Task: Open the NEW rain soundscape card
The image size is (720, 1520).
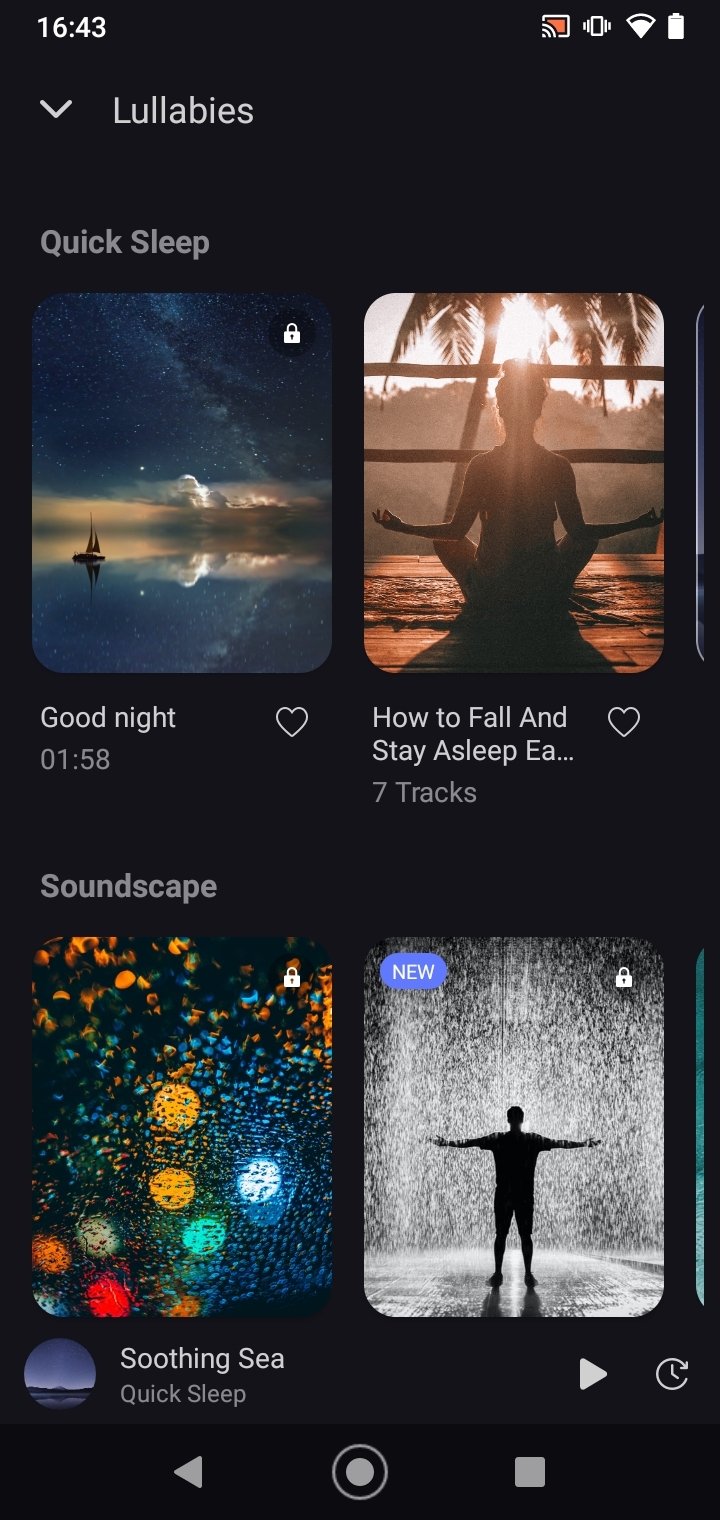Action: point(514,1127)
